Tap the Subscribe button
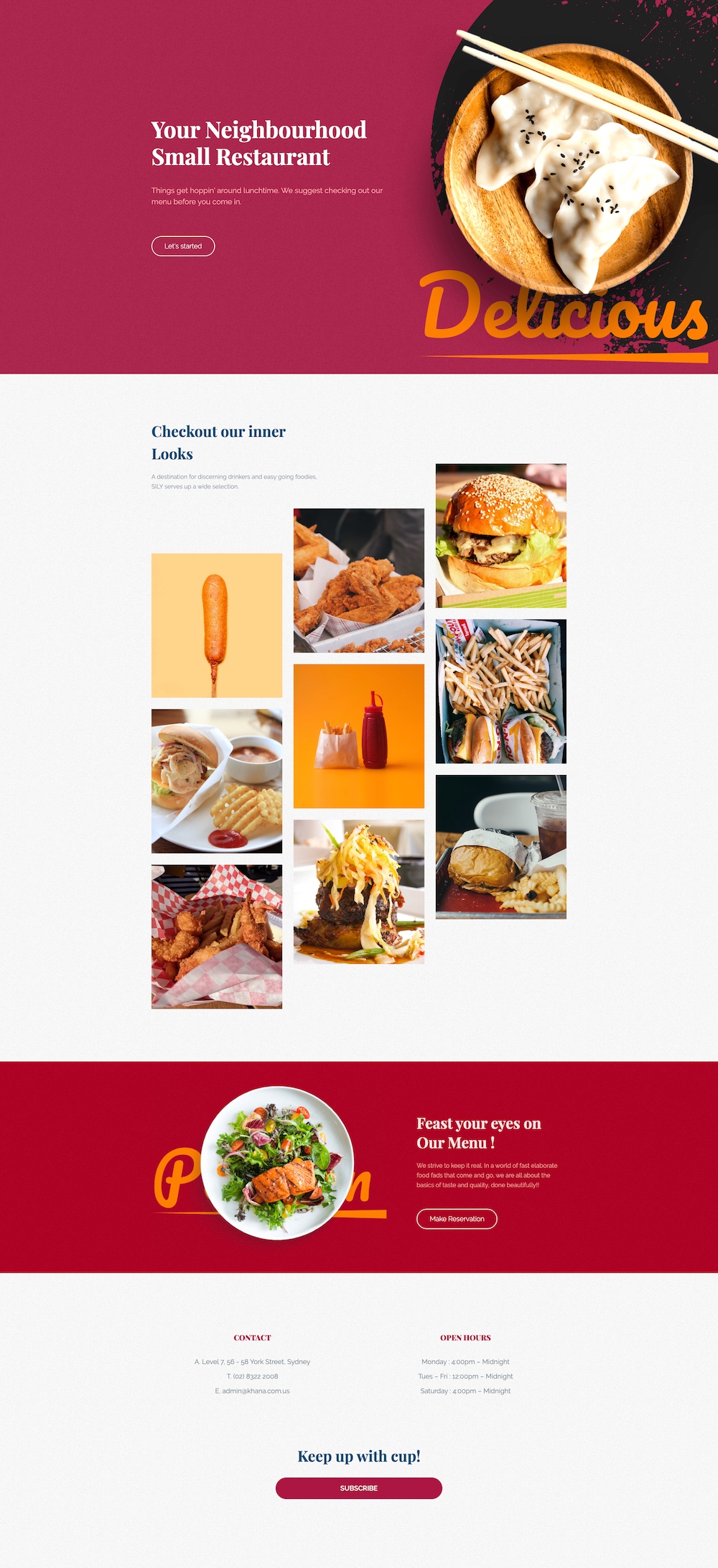The height and width of the screenshot is (1568, 718). (x=359, y=1488)
